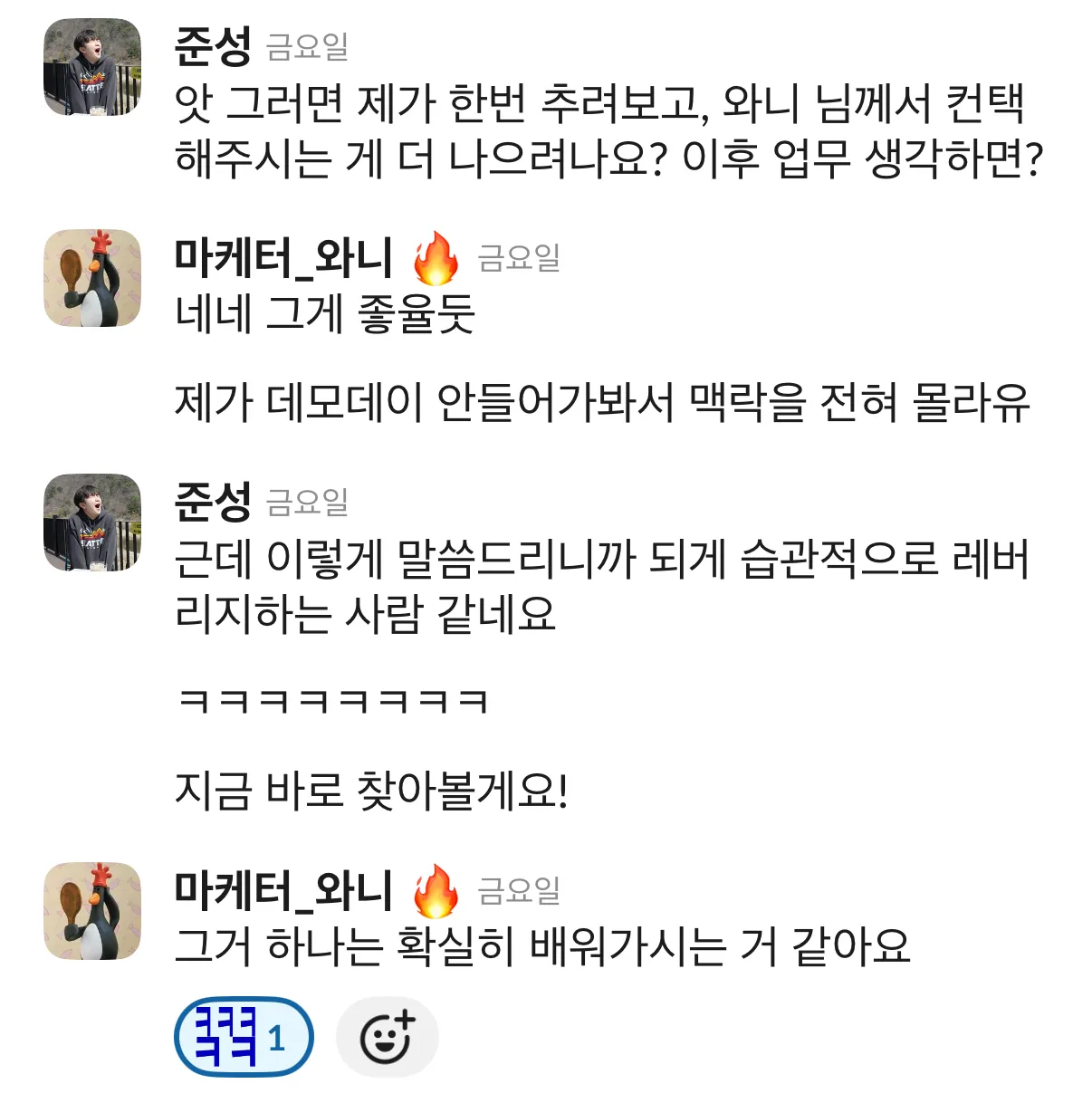
Task: Tap the ㅋㅋㅋㅋ reaction chip
Action: pyautogui.click(x=243, y=1036)
